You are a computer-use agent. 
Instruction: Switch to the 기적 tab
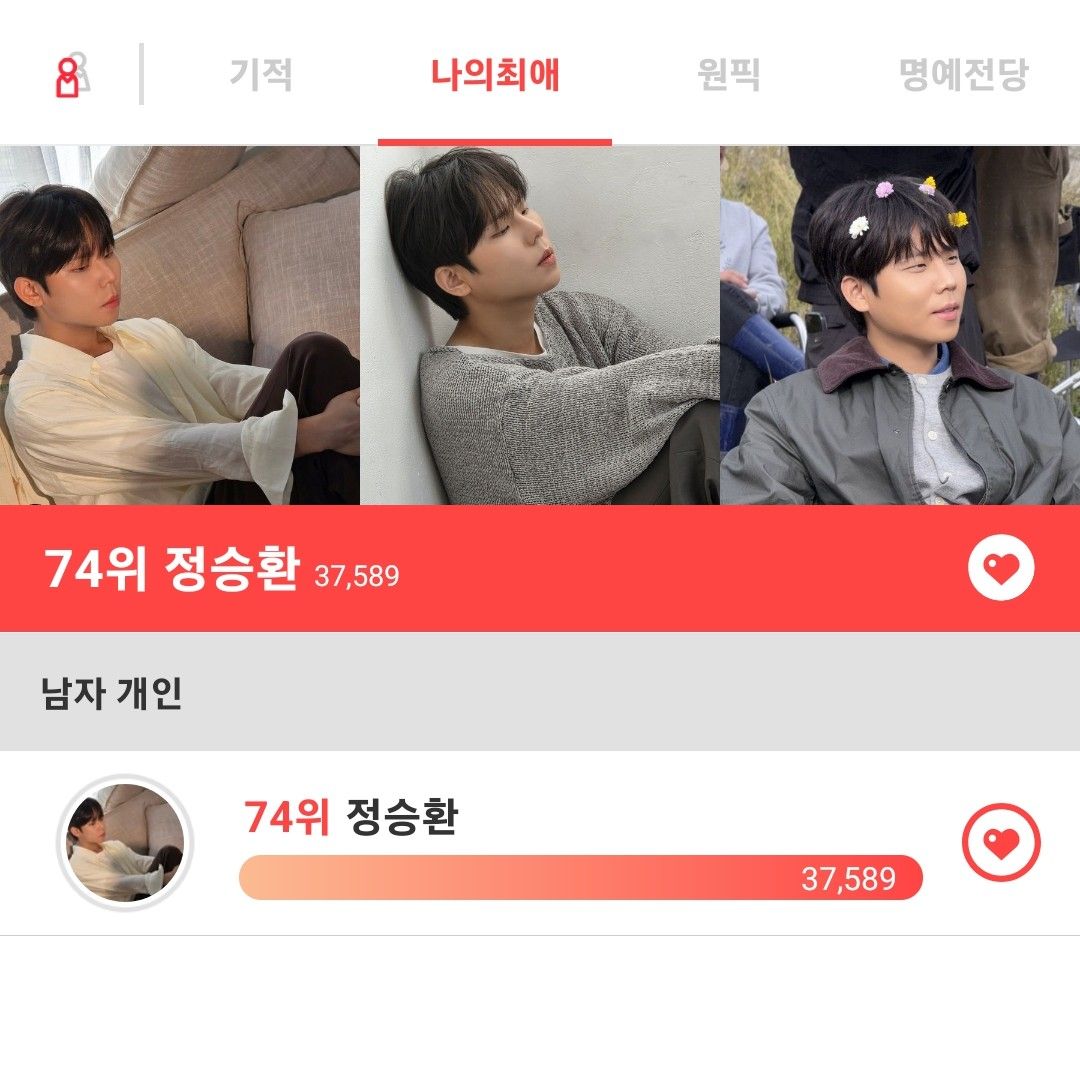[261, 75]
